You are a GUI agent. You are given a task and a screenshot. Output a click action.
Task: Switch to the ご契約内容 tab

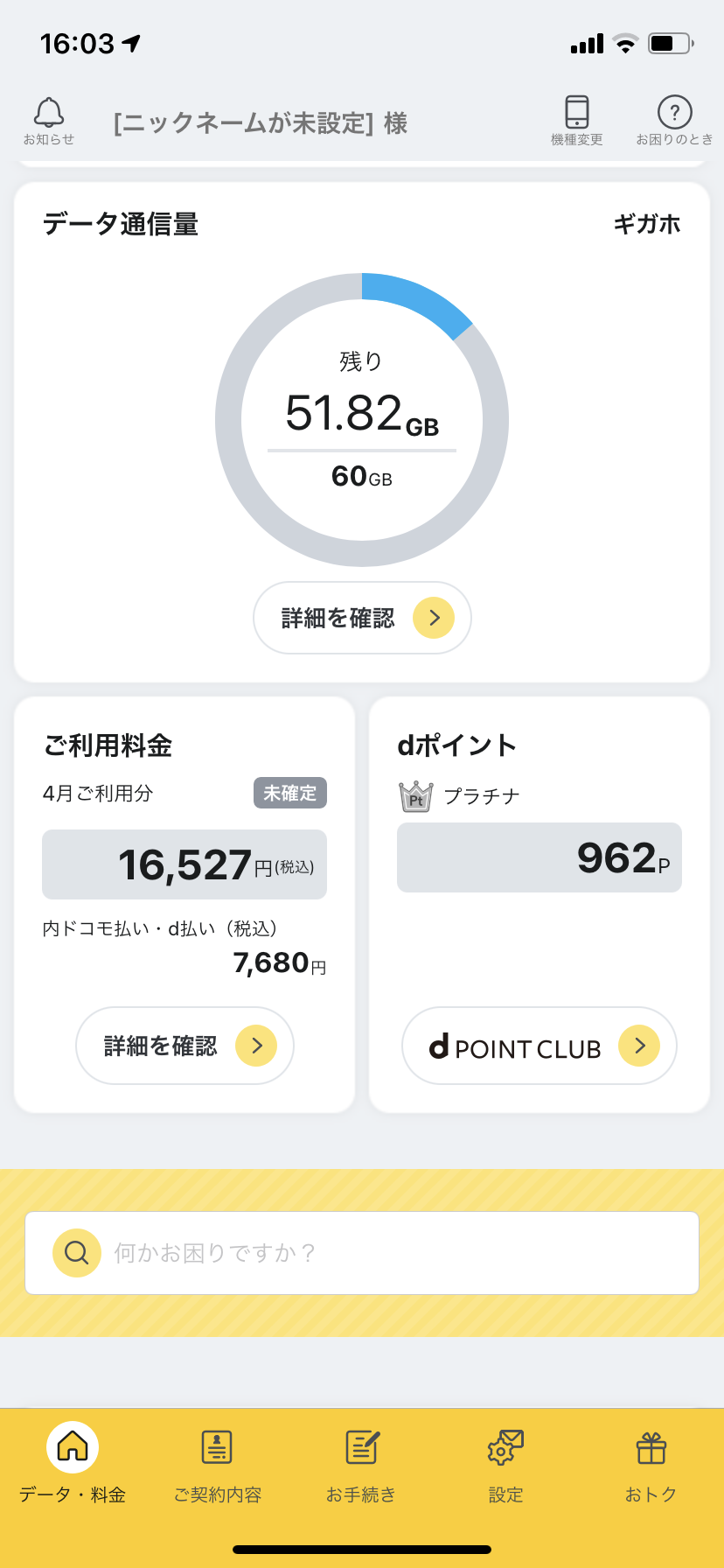217,1463
